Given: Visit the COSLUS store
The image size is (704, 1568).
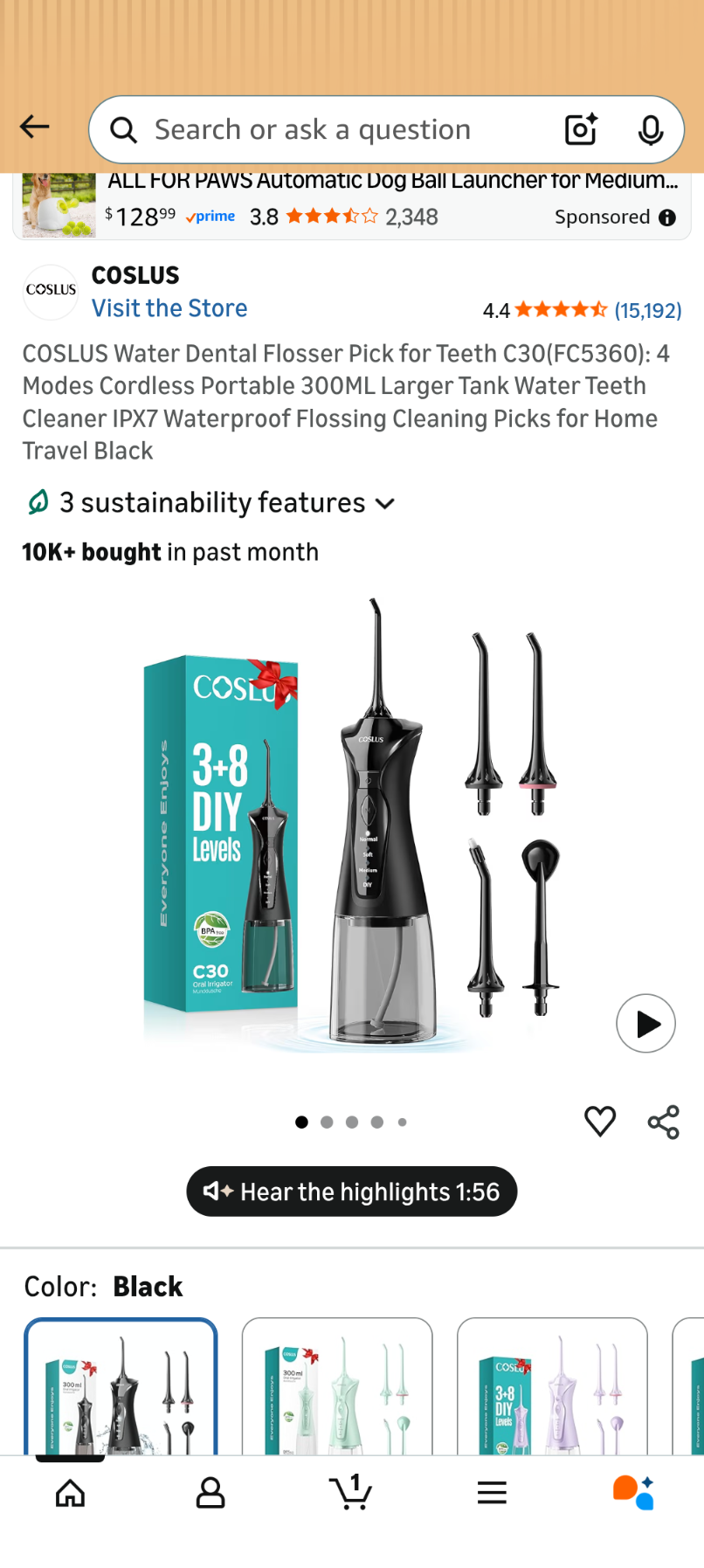Looking at the screenshot, I should (x=169, y=308).
